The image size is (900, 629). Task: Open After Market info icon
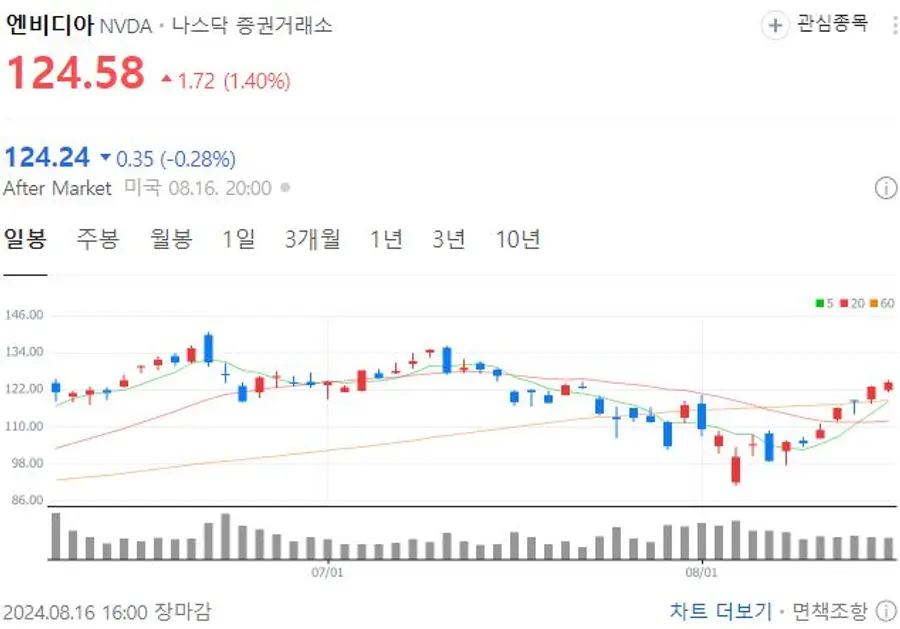point(885,188)
